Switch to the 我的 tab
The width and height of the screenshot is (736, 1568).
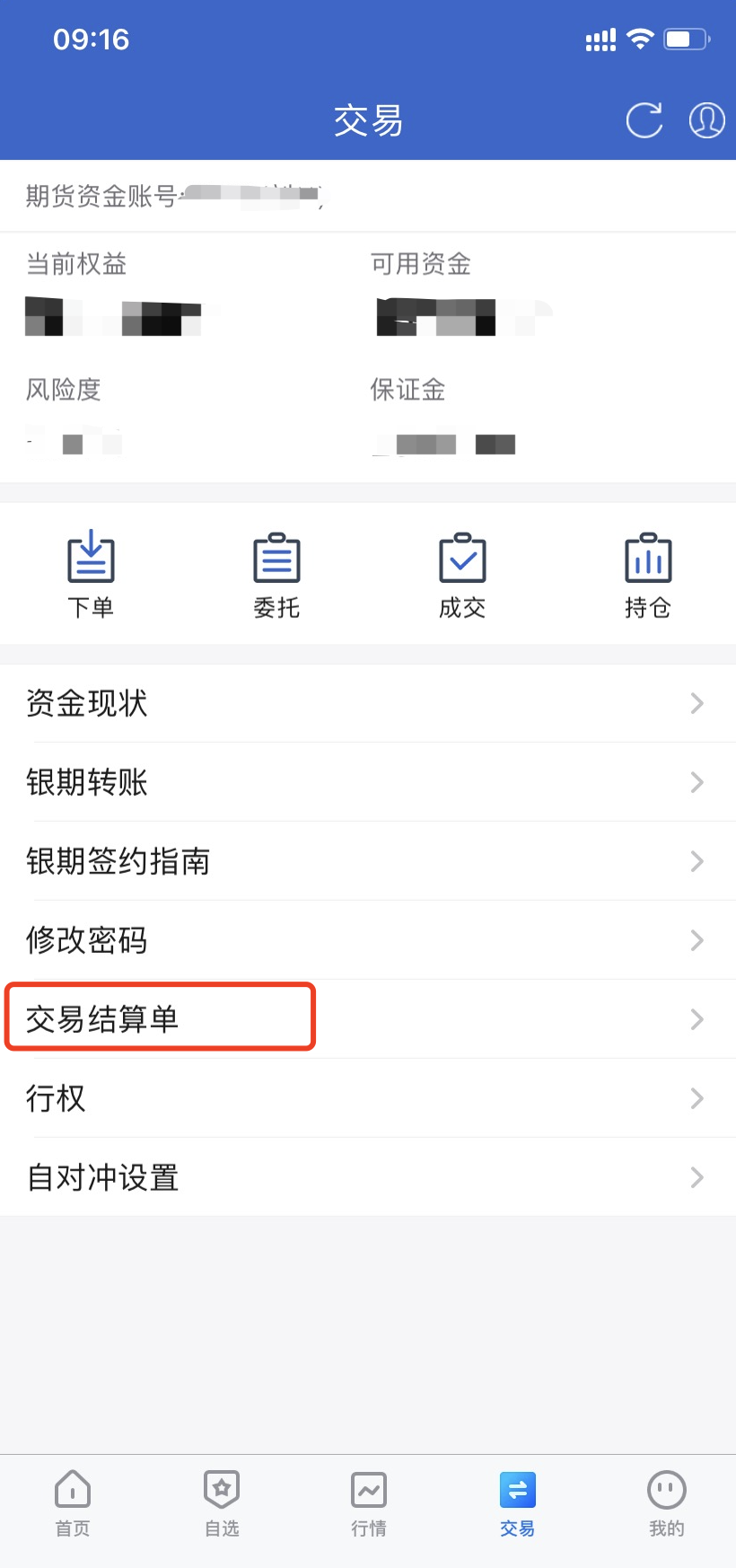666,1503
